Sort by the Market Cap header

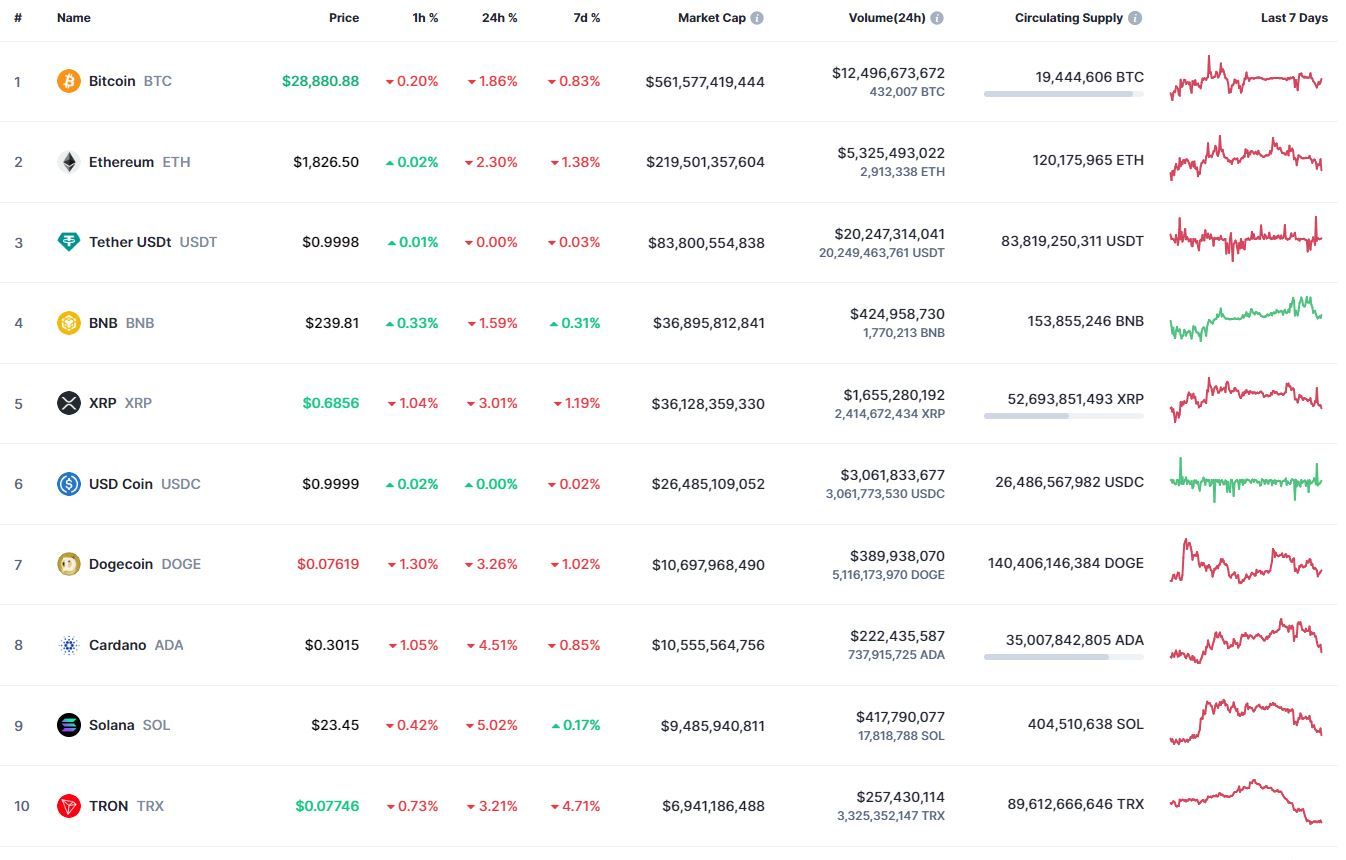point(711,18)
